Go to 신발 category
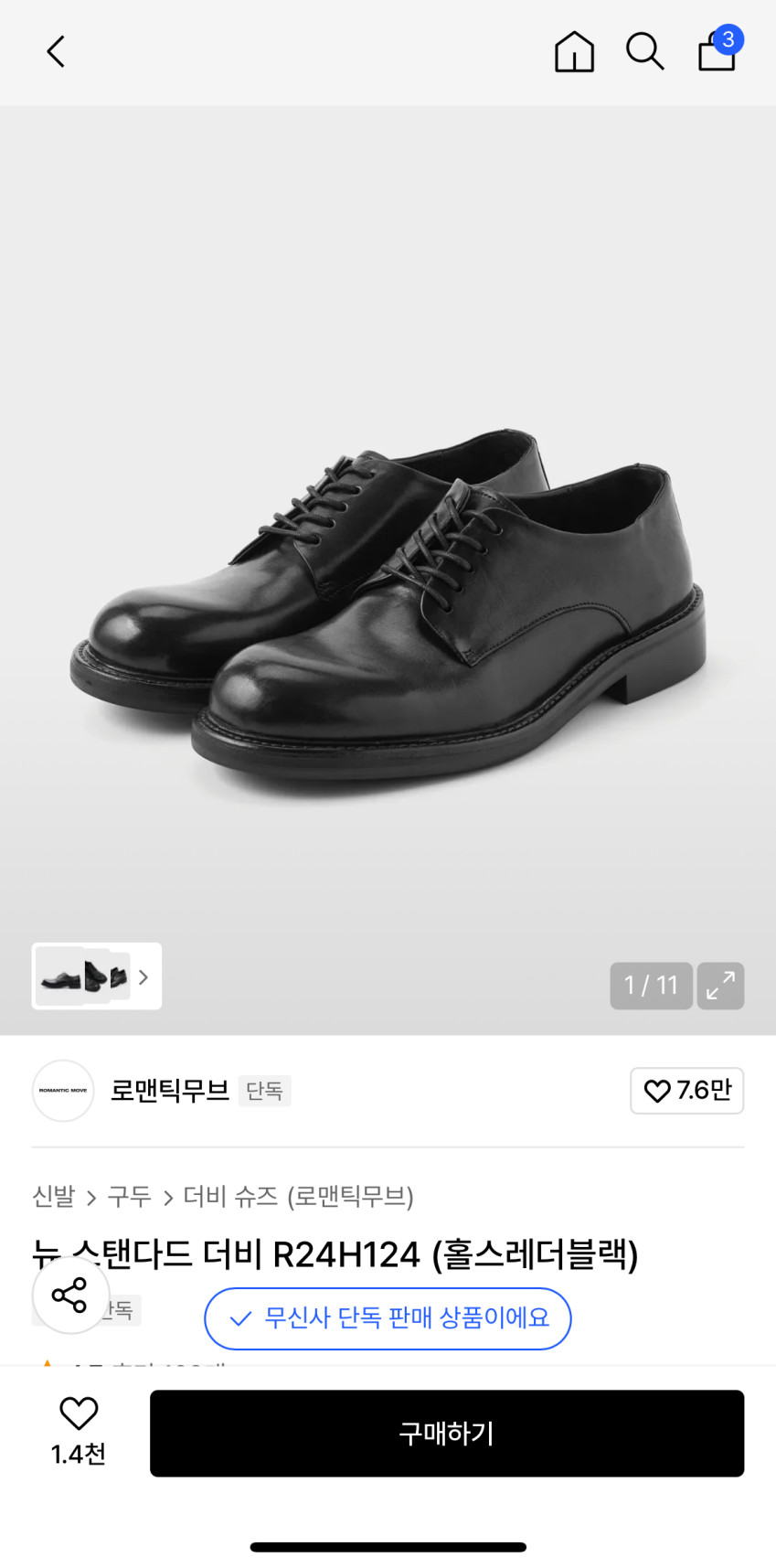Image resolution: width=776 pixels, height=1568 pixels. click(54, 1196)
